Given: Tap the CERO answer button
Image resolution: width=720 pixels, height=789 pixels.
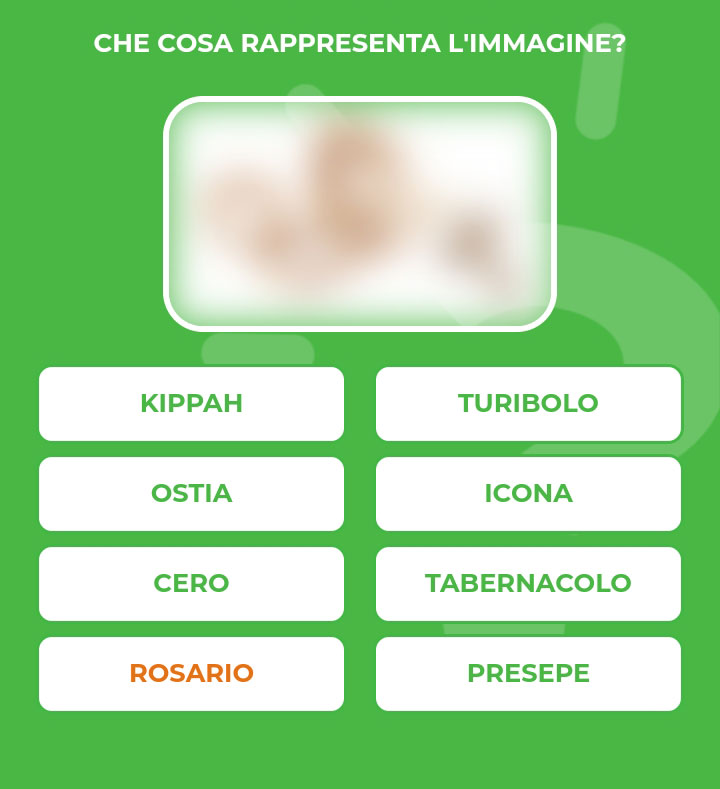Looking at the screenshot, I should (x=191, y=584).
